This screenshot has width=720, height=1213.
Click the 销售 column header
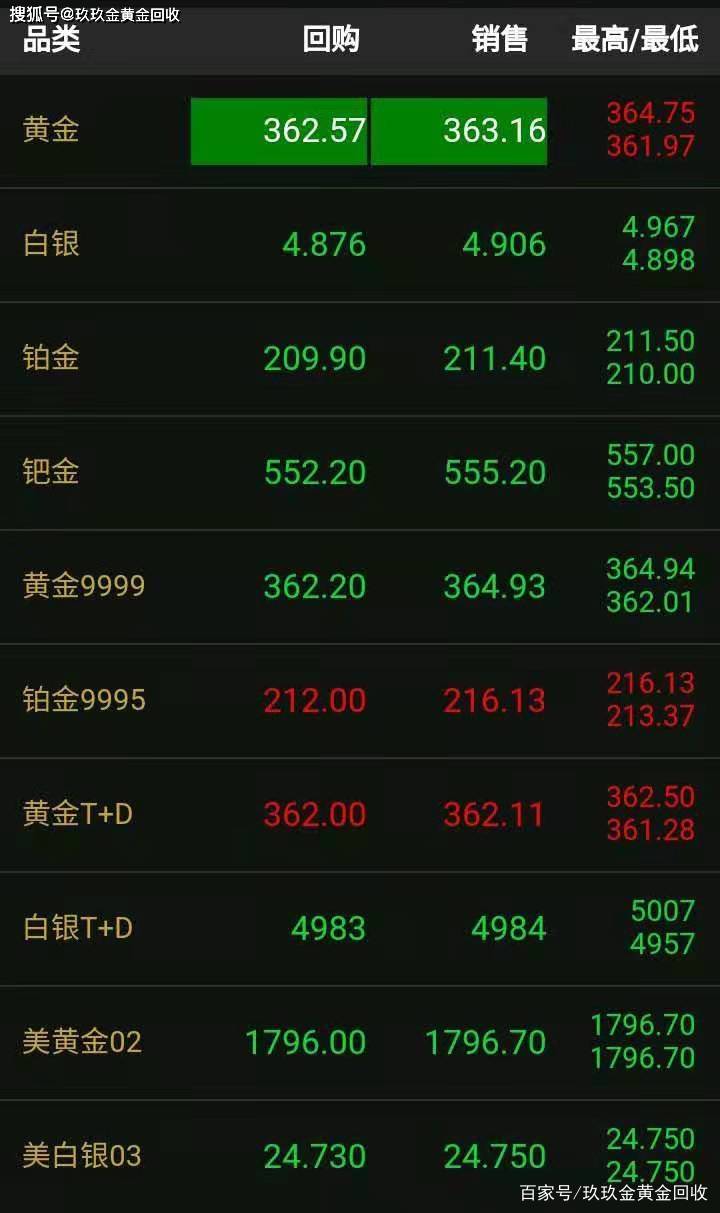pyautogui.click(x=501, y=39)
